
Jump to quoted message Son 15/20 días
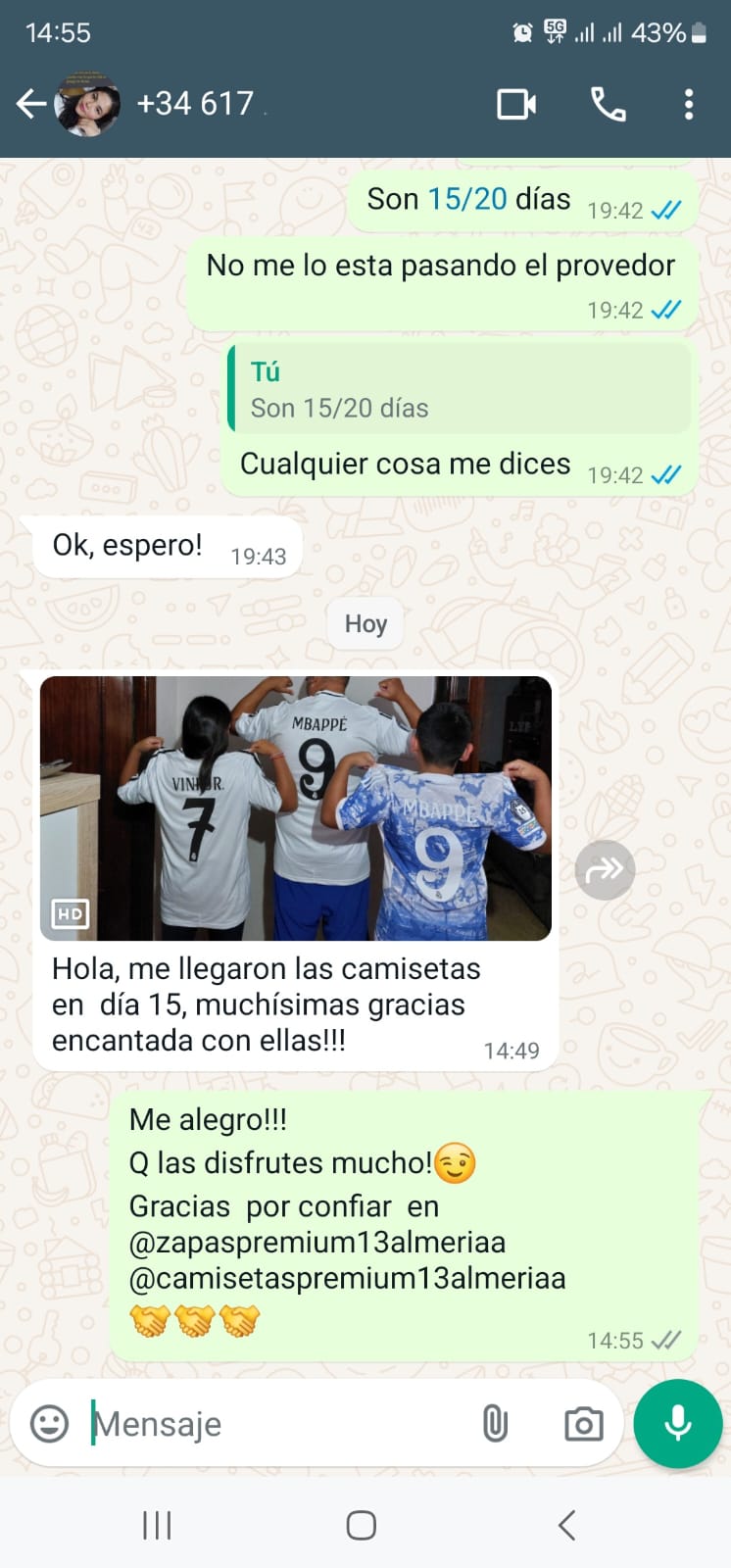pos(459,389)
